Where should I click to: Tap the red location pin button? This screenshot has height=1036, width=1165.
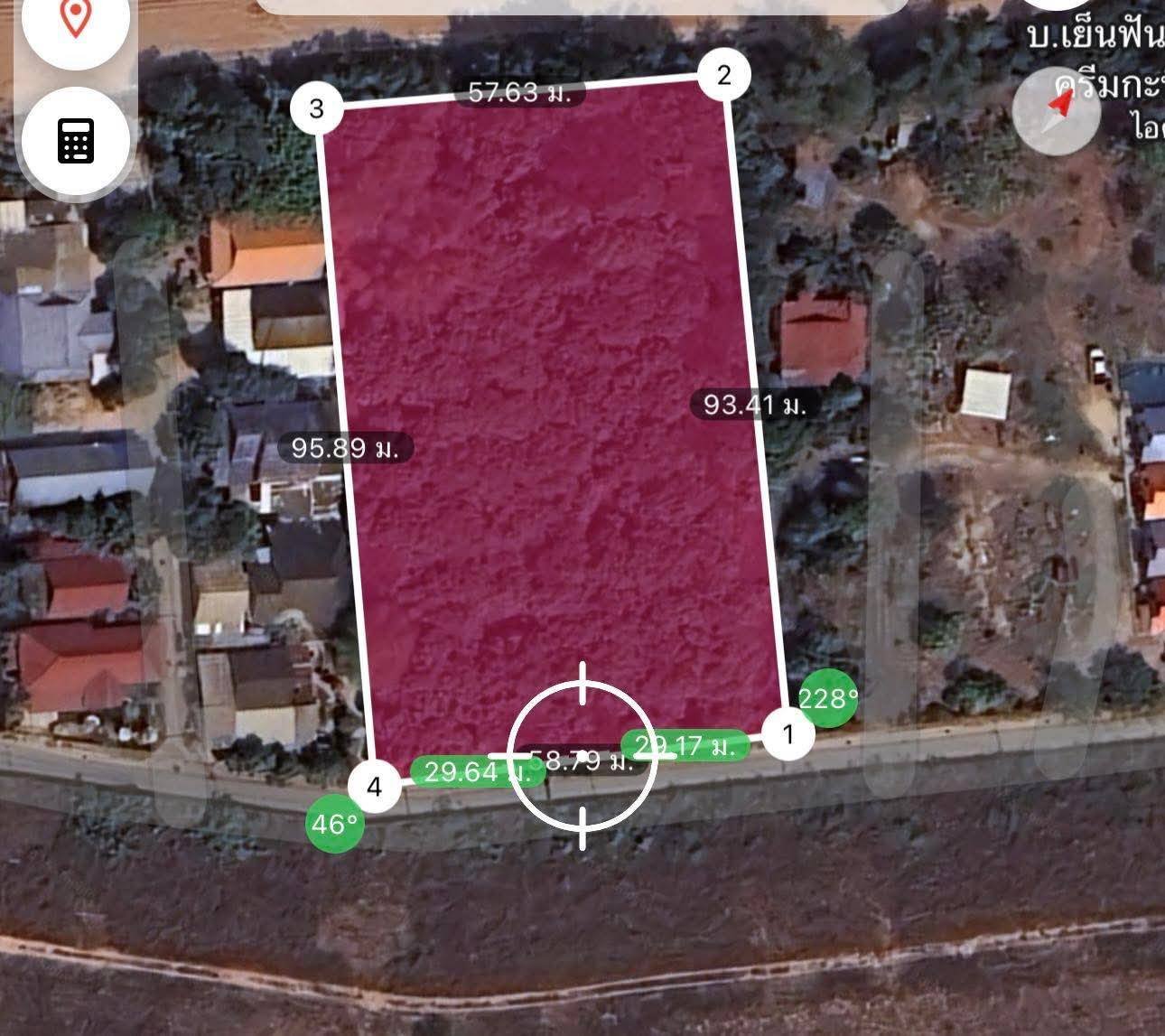[76, 20]
